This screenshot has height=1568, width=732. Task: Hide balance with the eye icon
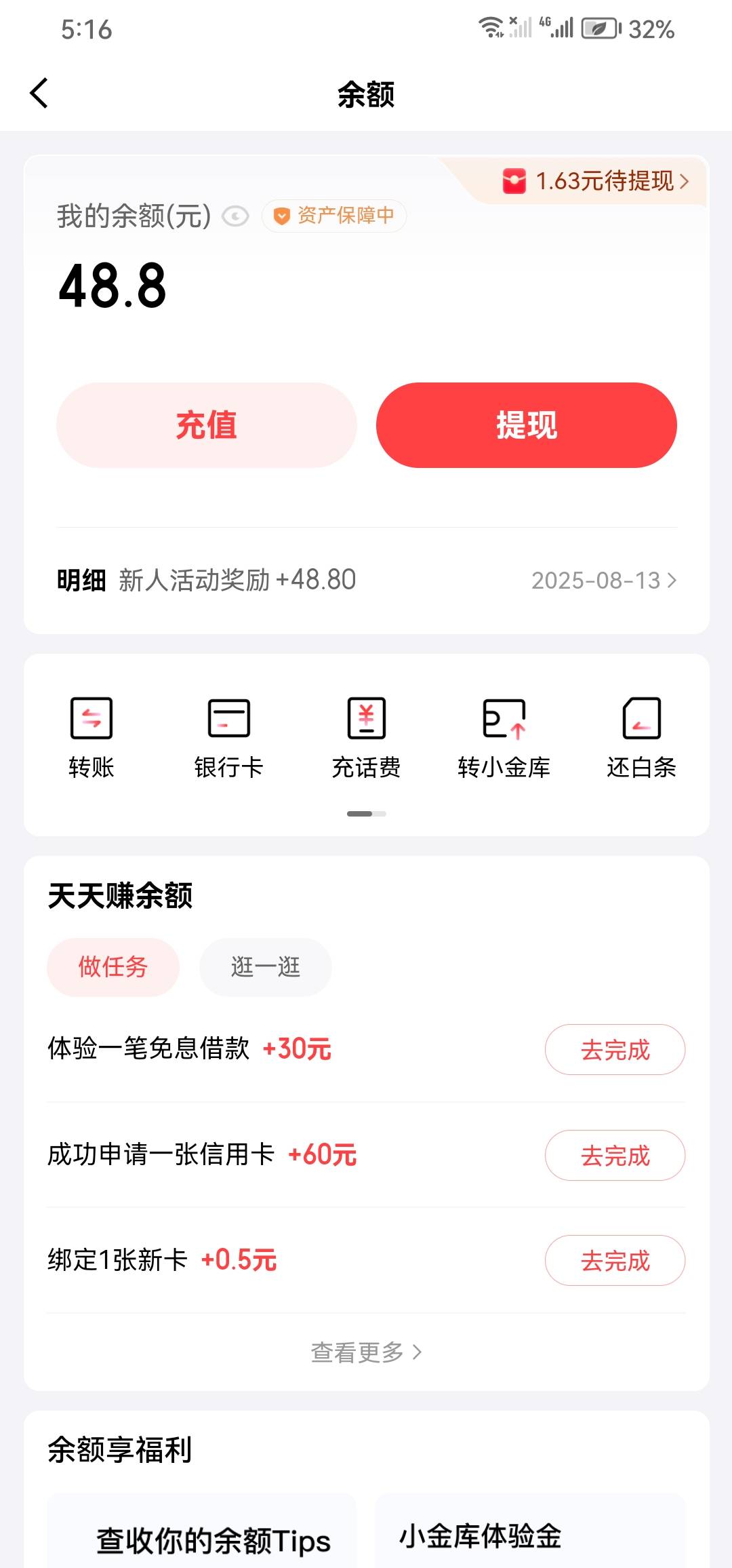coord(236,217)
